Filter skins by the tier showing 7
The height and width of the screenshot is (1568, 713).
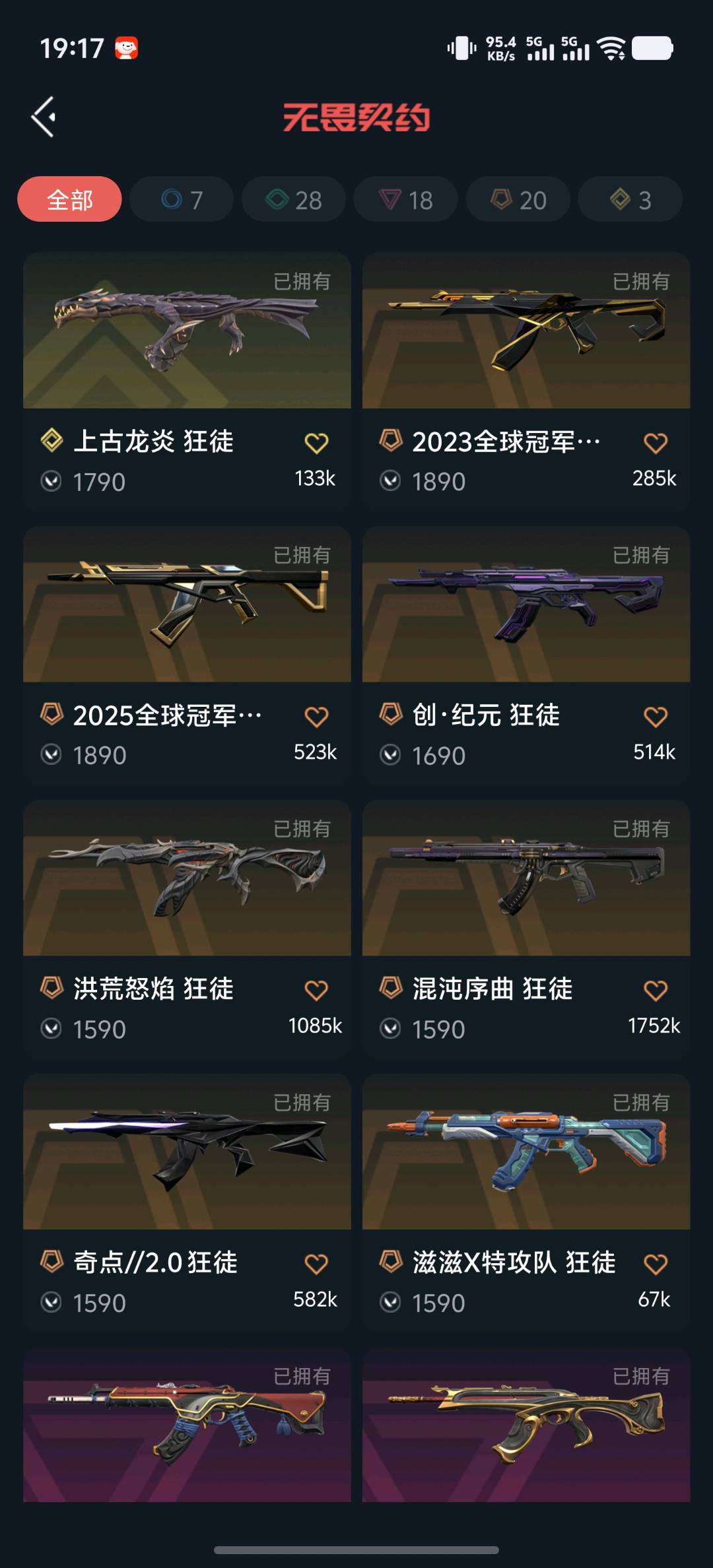tap(182, 199)
